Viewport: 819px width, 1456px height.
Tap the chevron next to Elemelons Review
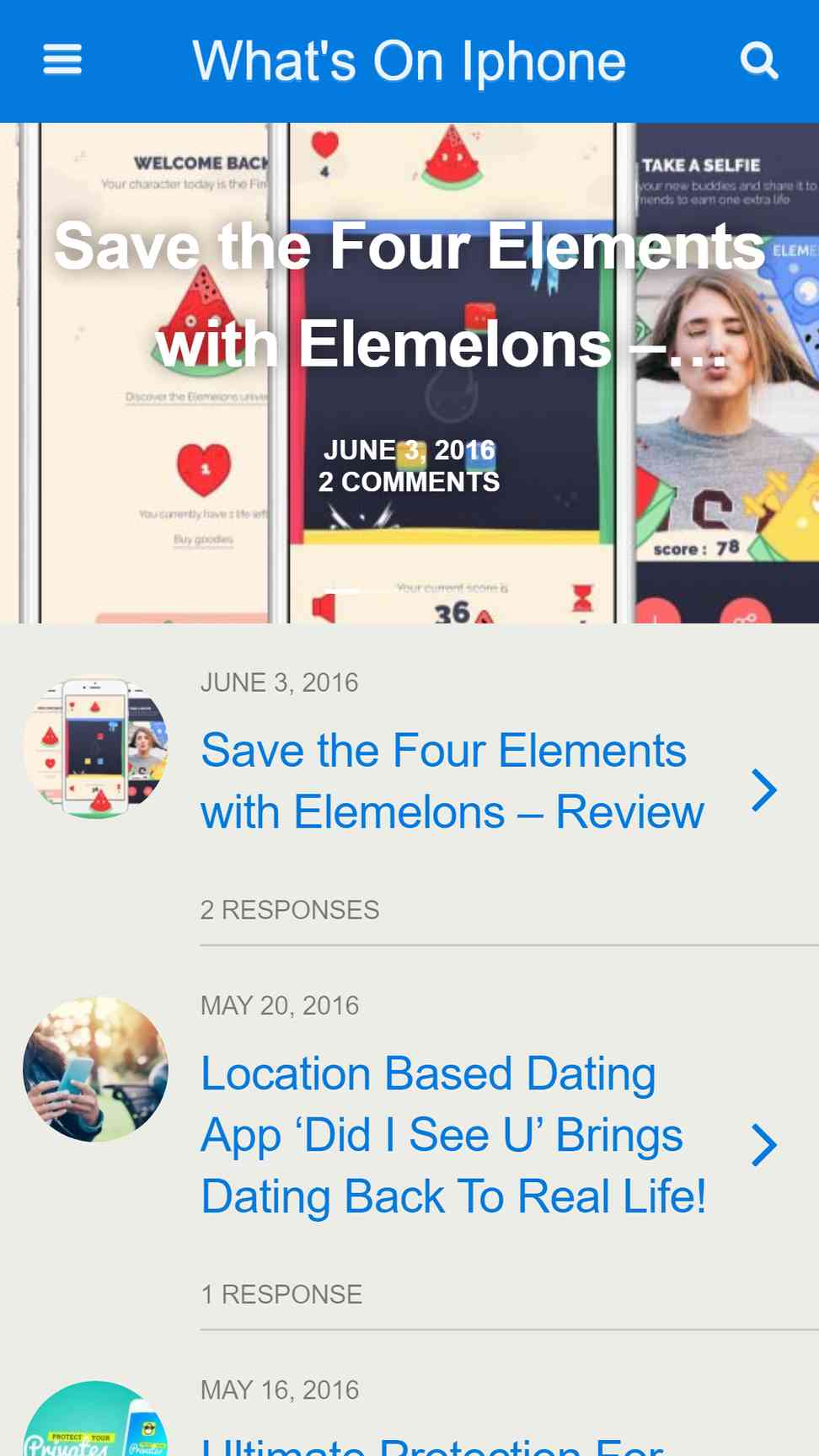click(763, 790)
